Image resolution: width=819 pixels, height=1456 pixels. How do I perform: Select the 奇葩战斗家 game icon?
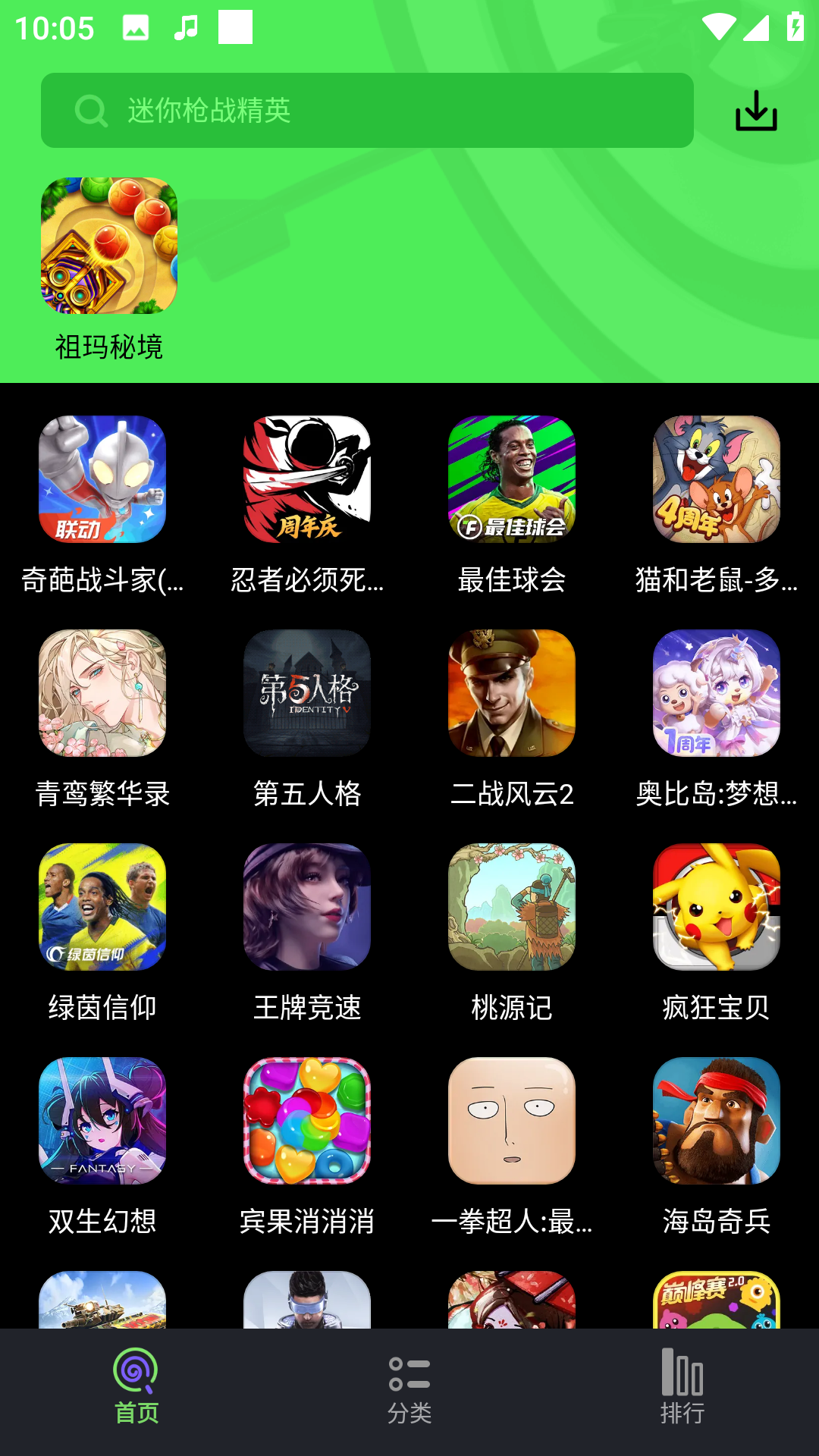click(101, 479)
